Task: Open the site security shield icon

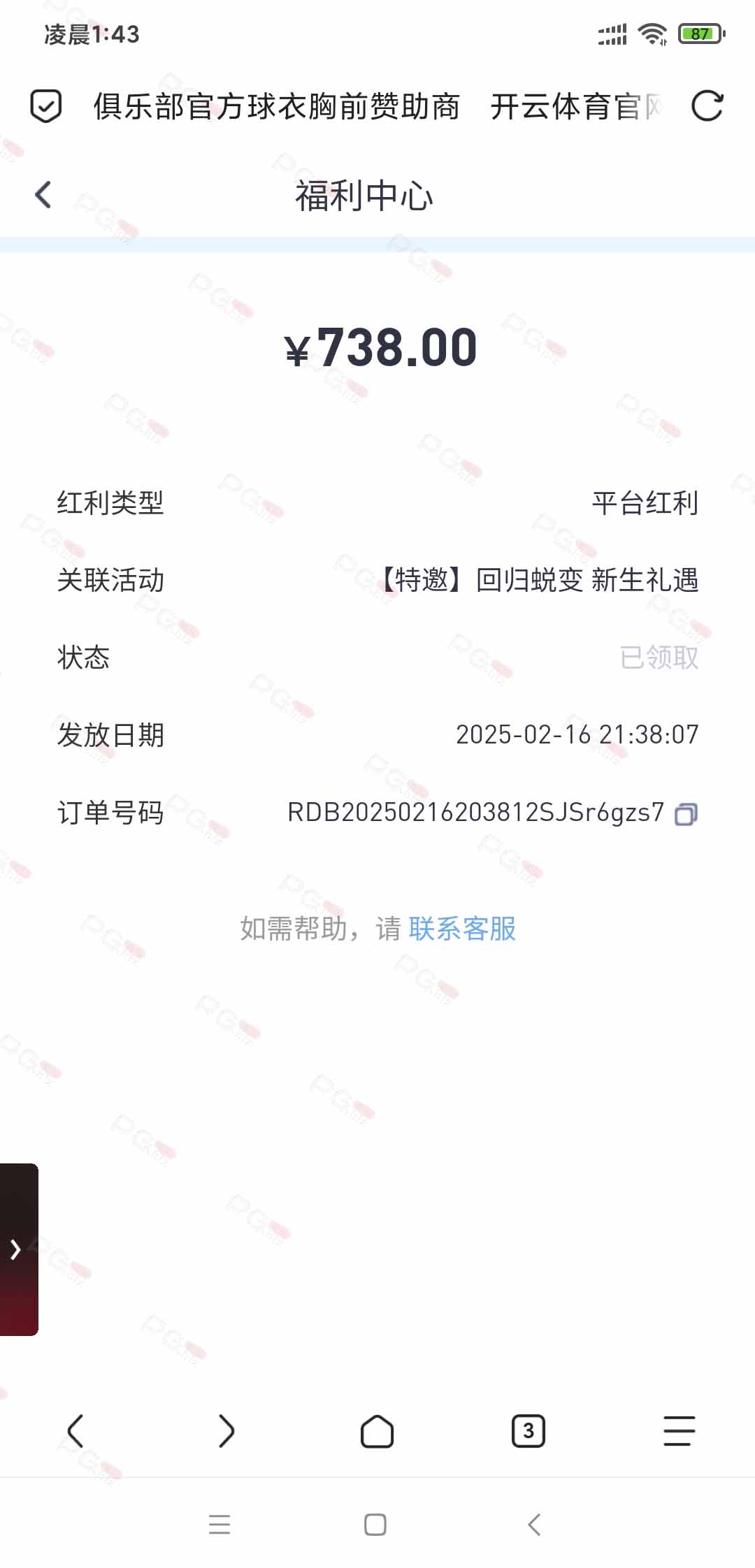Action: [46, 106]
